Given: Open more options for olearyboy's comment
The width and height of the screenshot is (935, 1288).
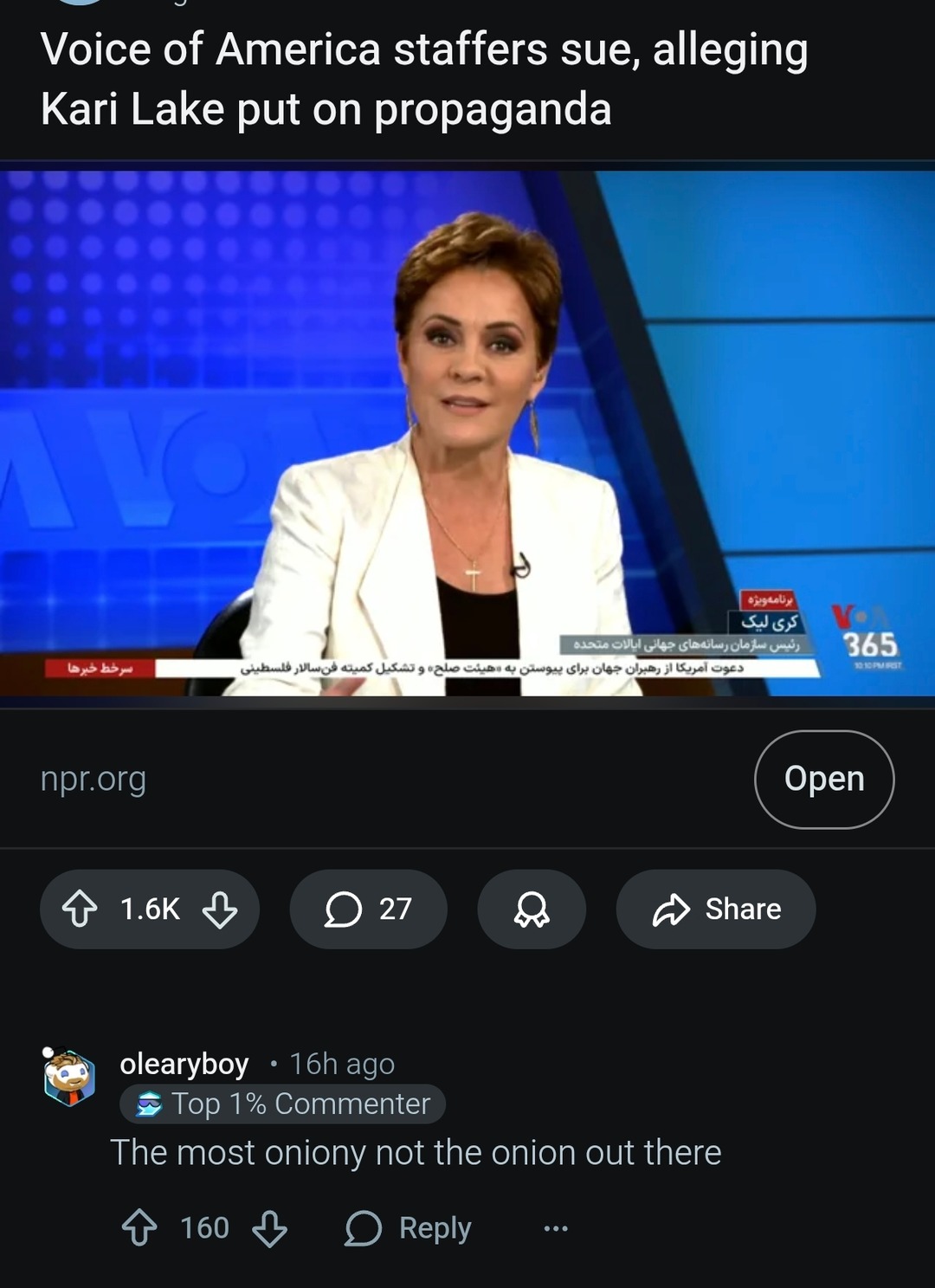Looking at the screenshot, I should click(556, 1228).
